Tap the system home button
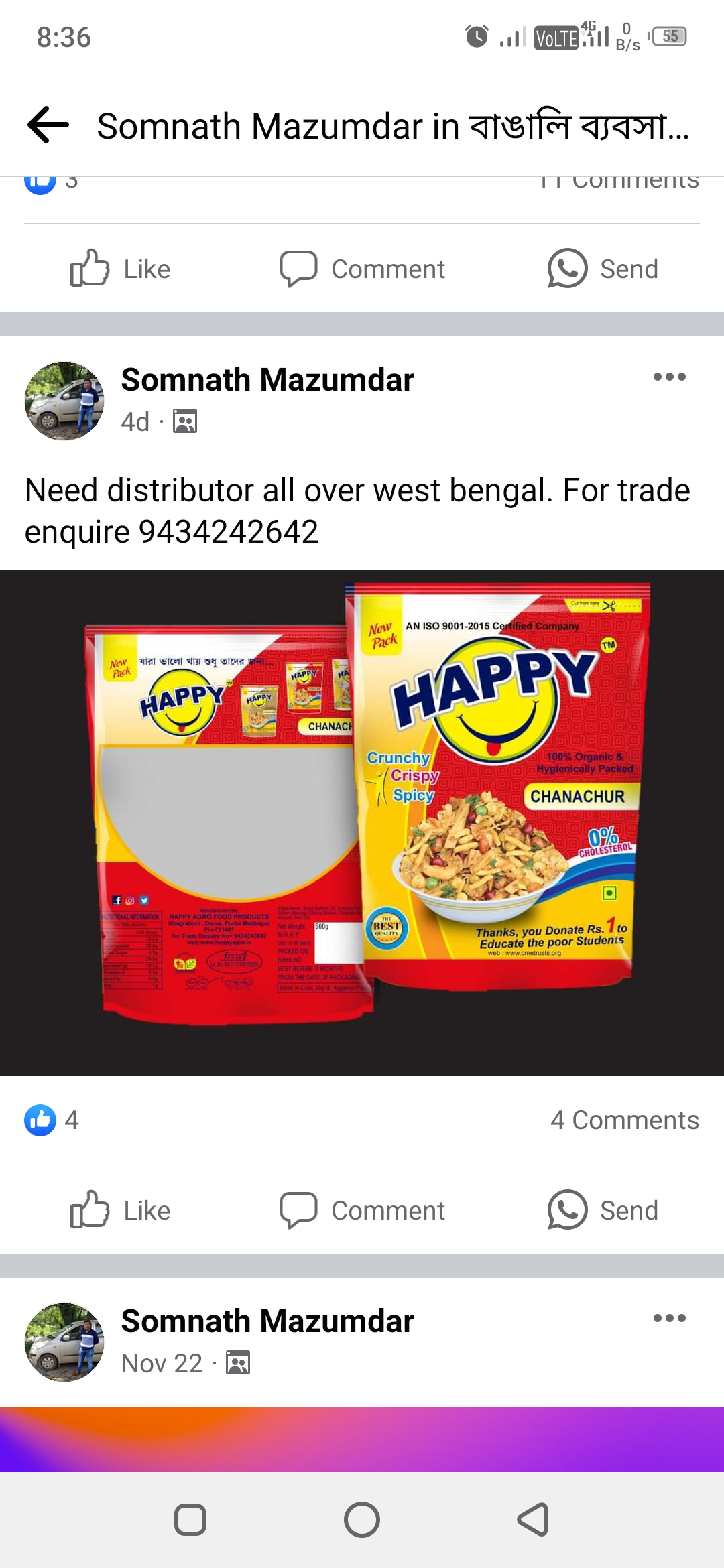The height and width of the screenshot is (1568, 724). click(x=362, y=1520)
